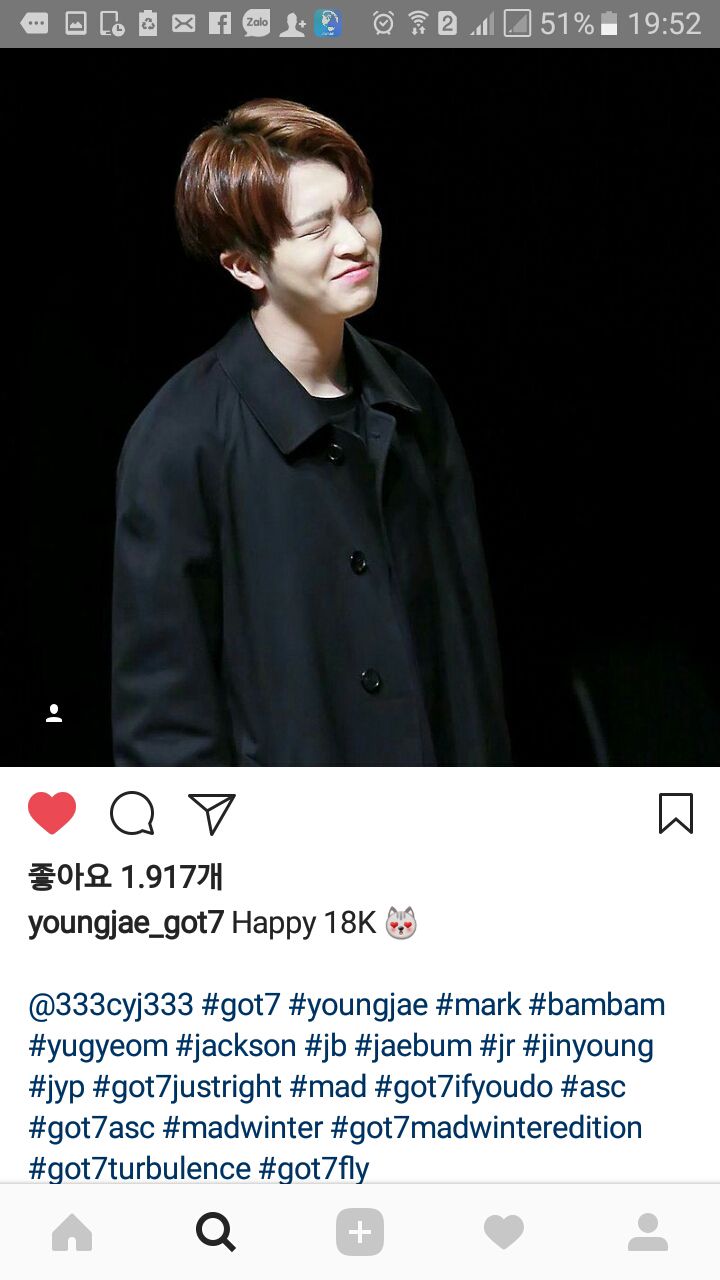The height and width of the screenshot is (1280, 720).
Task: Open comments with the speech bubble icon
Action: click(x=132, y=813)
